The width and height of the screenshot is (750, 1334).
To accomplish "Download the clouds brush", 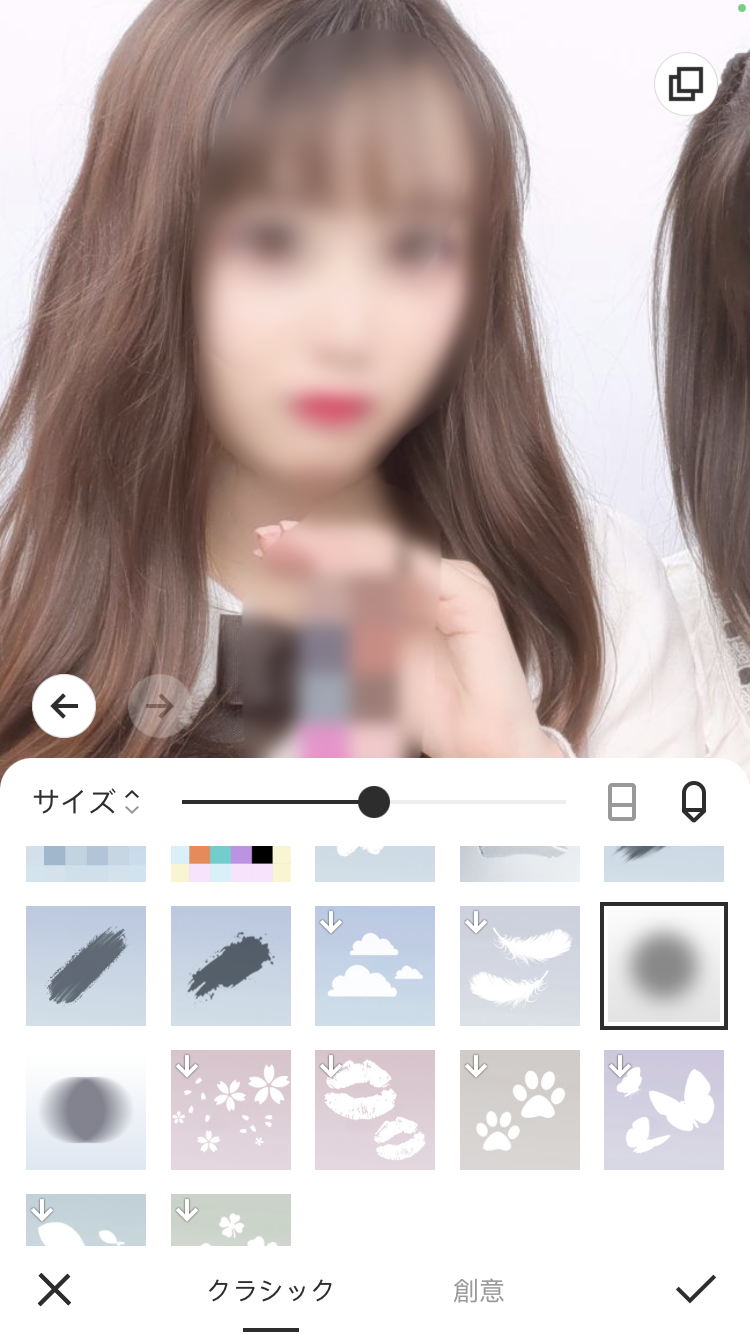I will coord(375,966).
